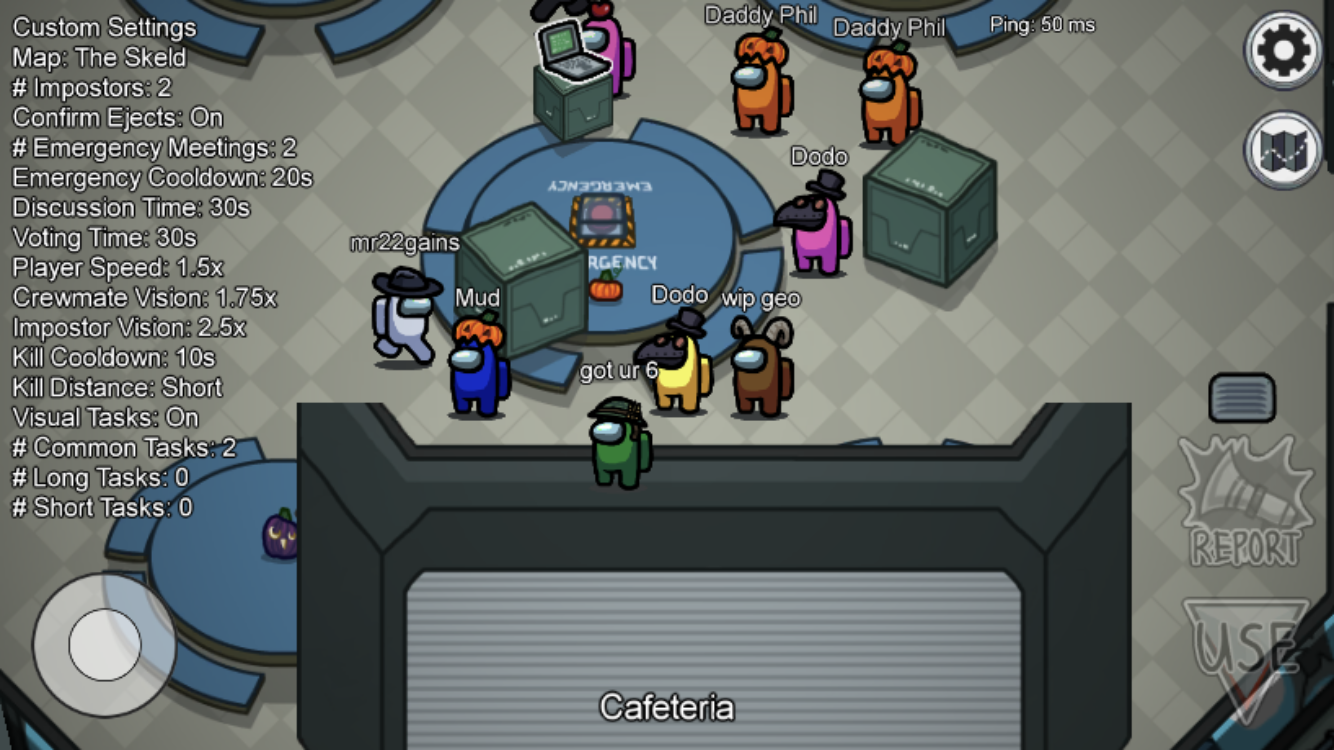The image size is (1334, 750).
Task: Tap the Report button
Action: coord(1243,505)
